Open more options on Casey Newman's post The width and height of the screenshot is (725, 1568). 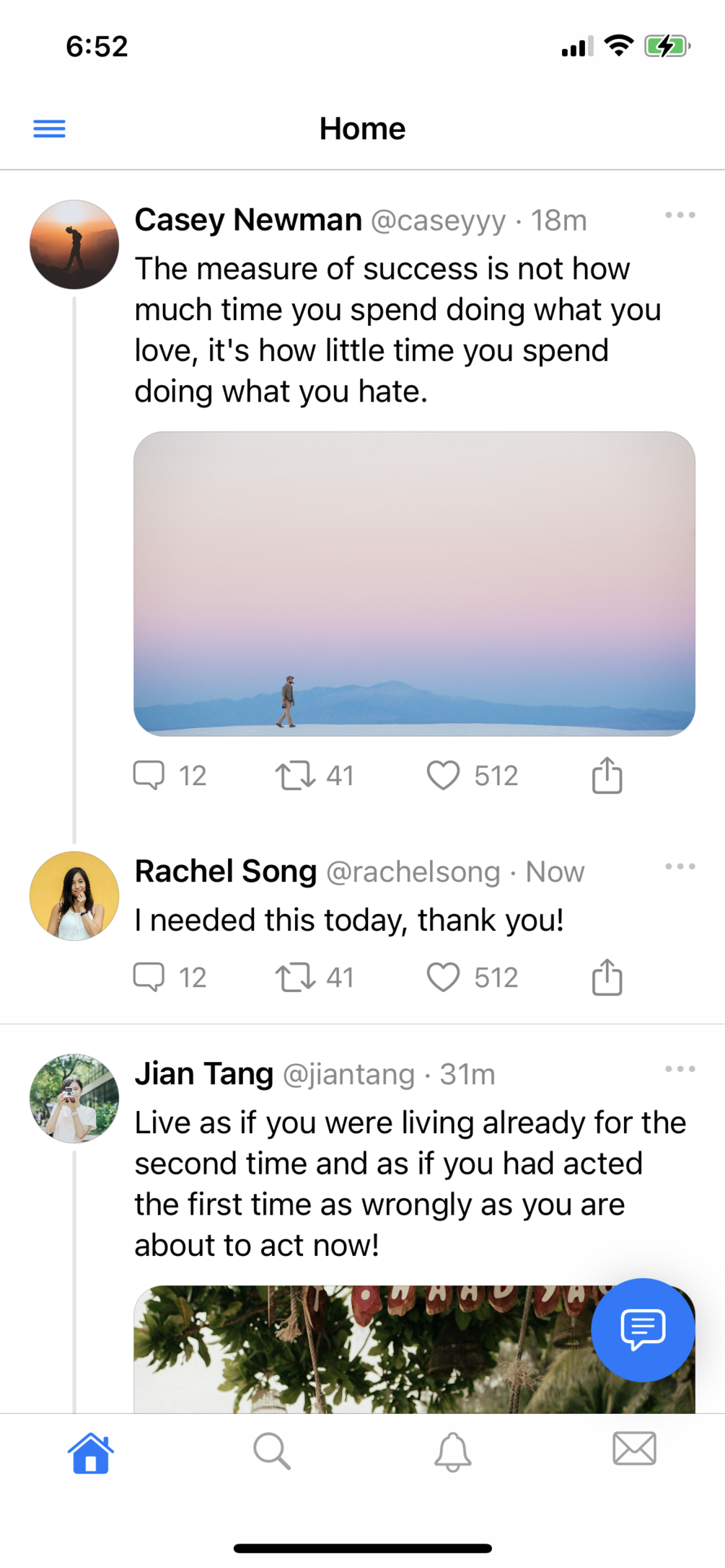tap(680, 216)
